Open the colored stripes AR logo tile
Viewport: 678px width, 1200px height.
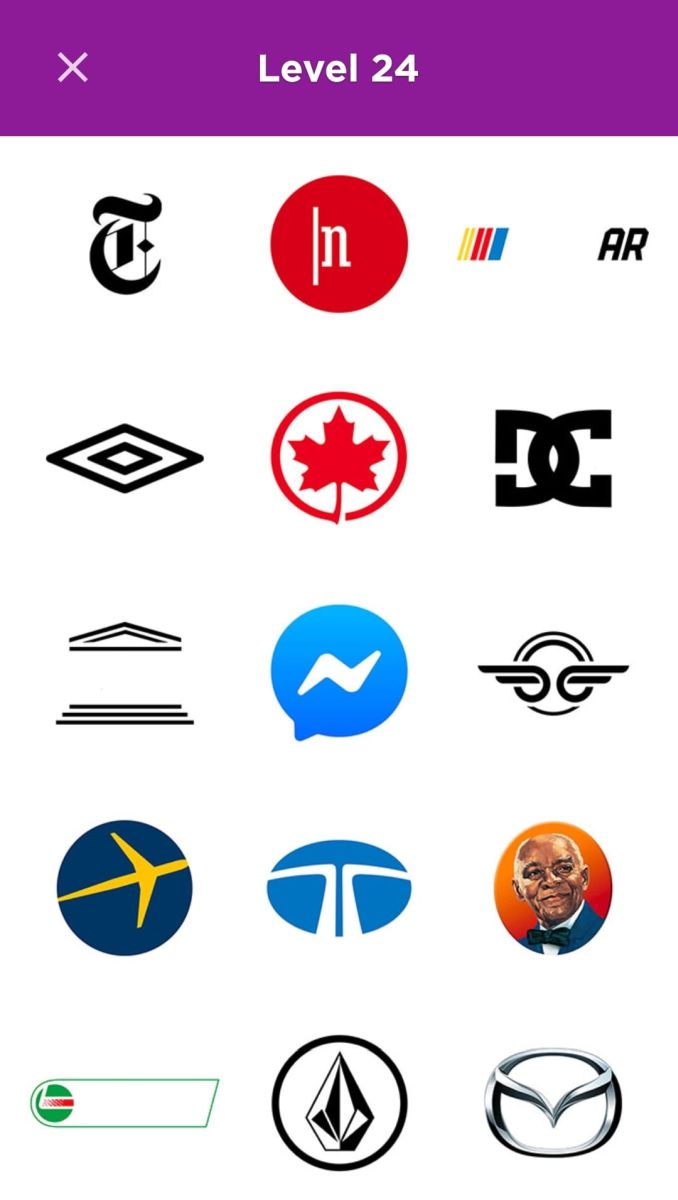tap(553, 244)
